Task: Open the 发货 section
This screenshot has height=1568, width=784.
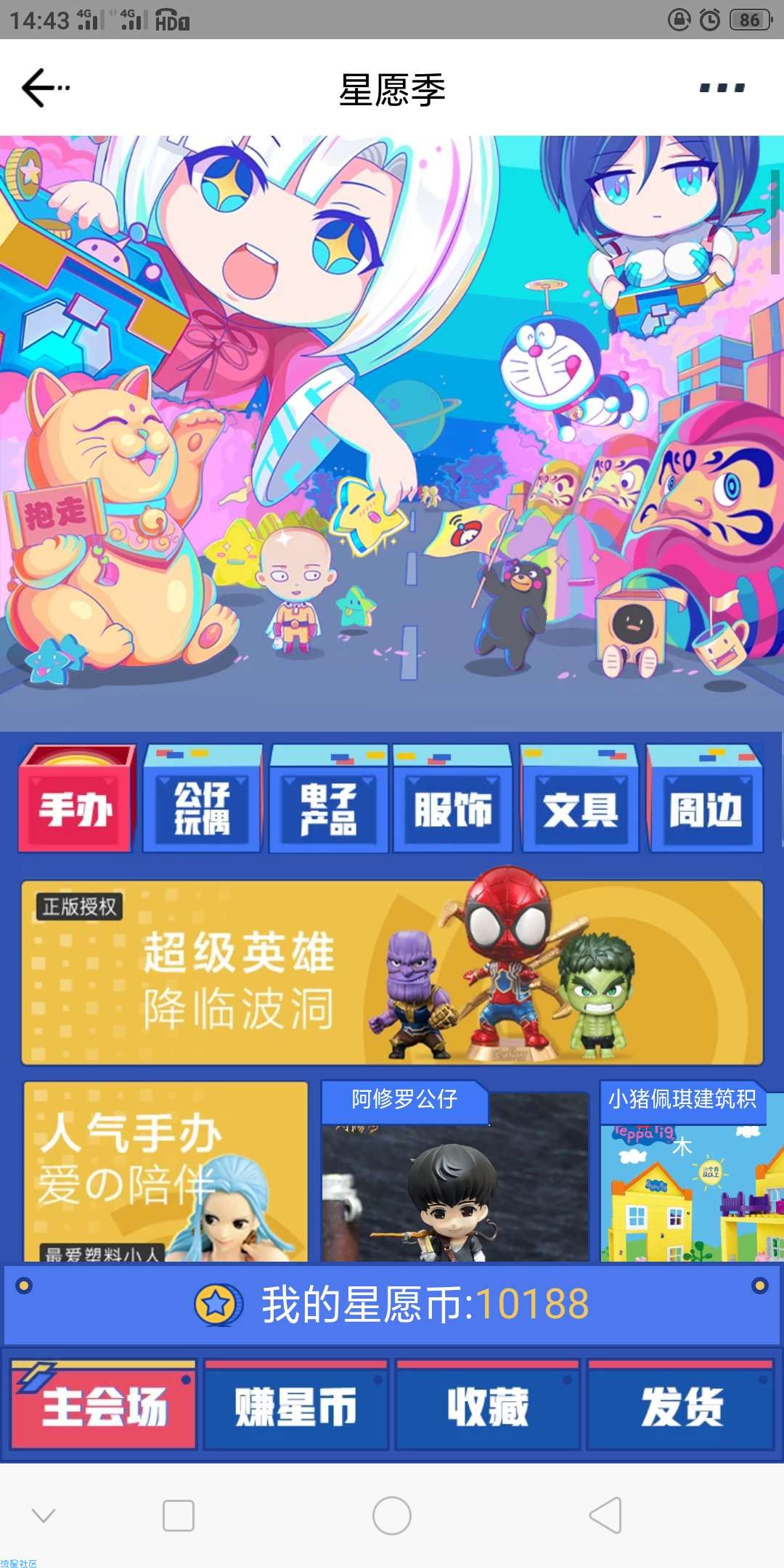Action: tap(680, 1405)
